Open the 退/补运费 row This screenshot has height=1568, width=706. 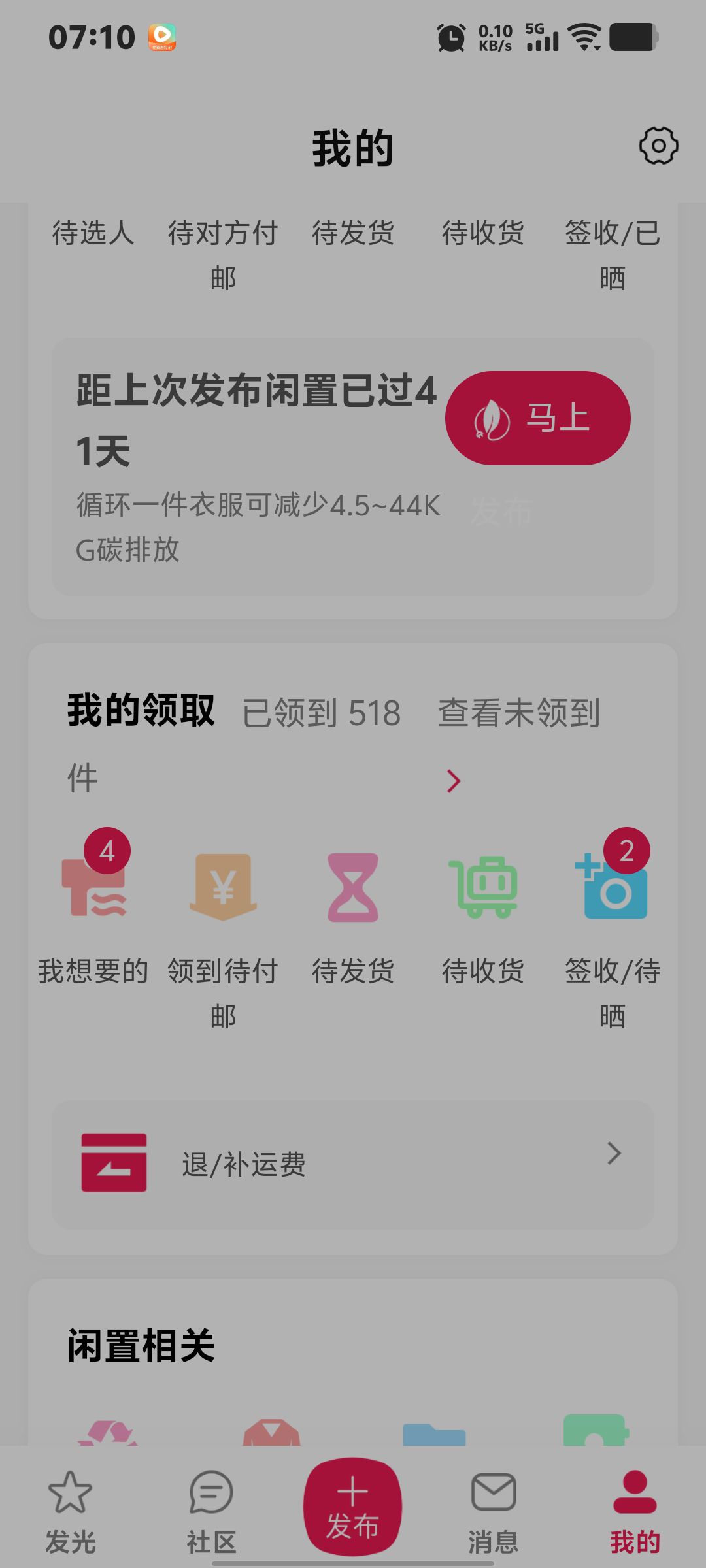pos(353,1164)
